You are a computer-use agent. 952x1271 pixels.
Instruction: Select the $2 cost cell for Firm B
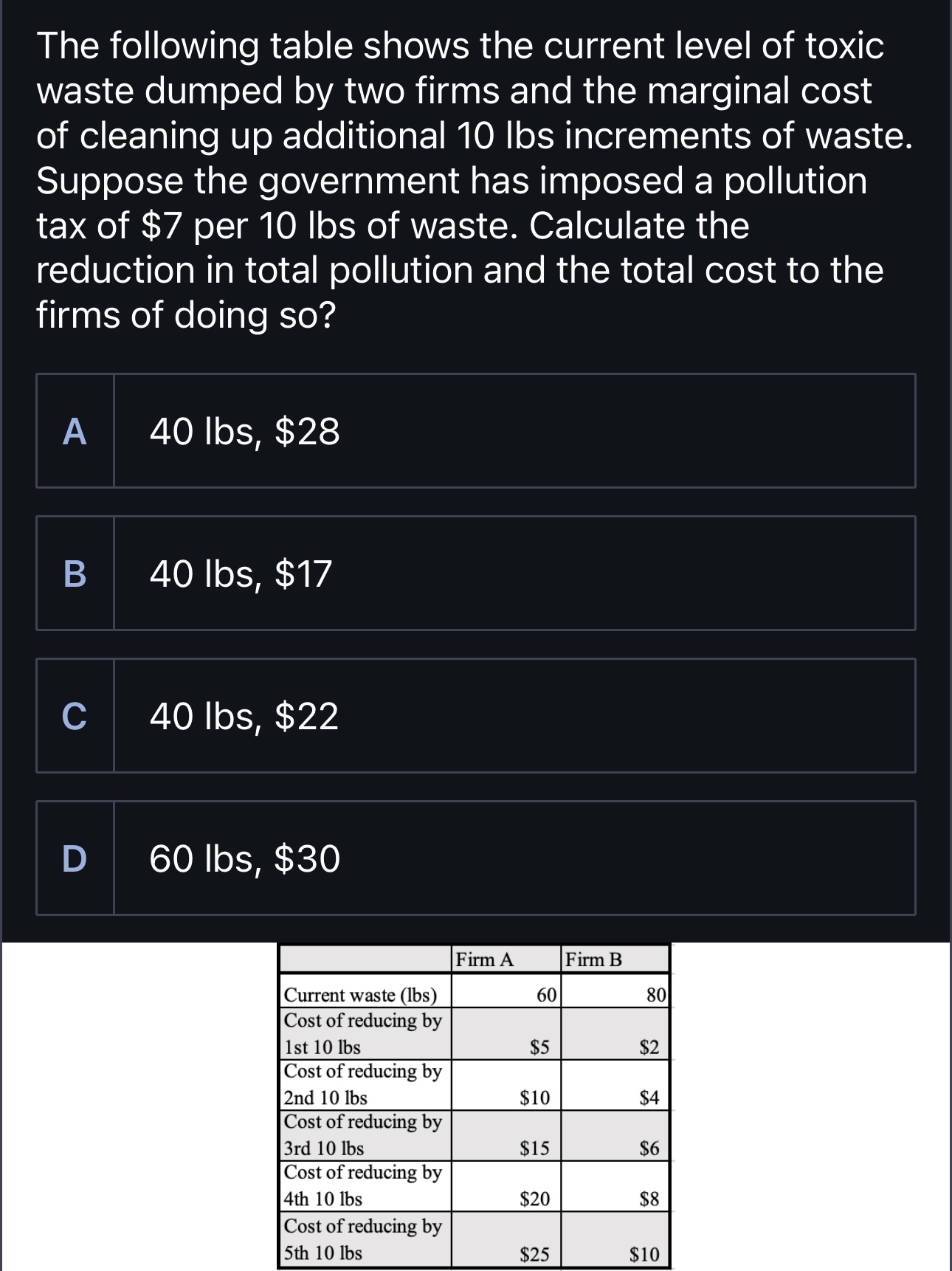[649, 1047]
